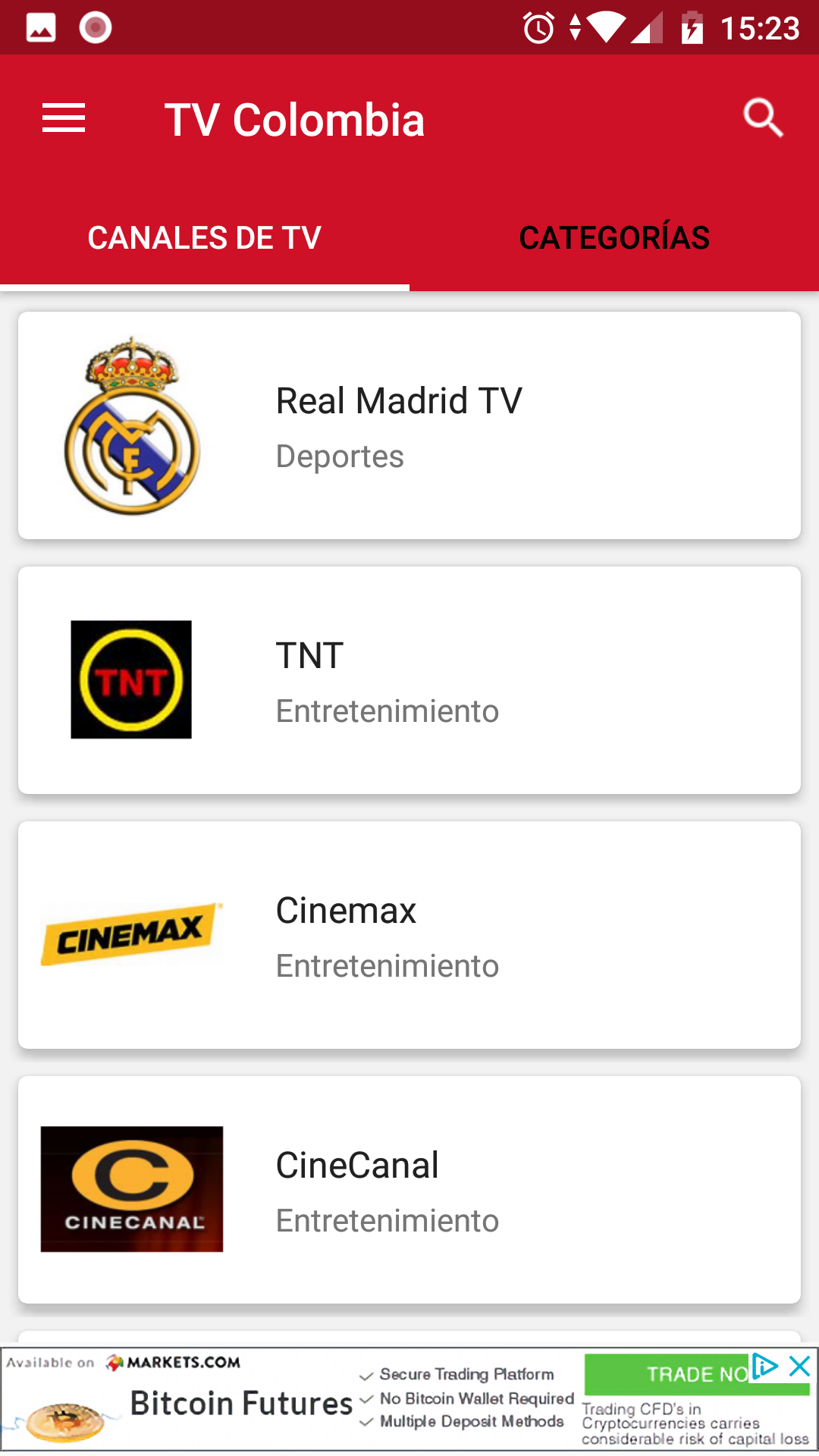The width and height of the screenshot is (819, 1456).
Task: Watch the TNT channel
Action: pos(409,680)
